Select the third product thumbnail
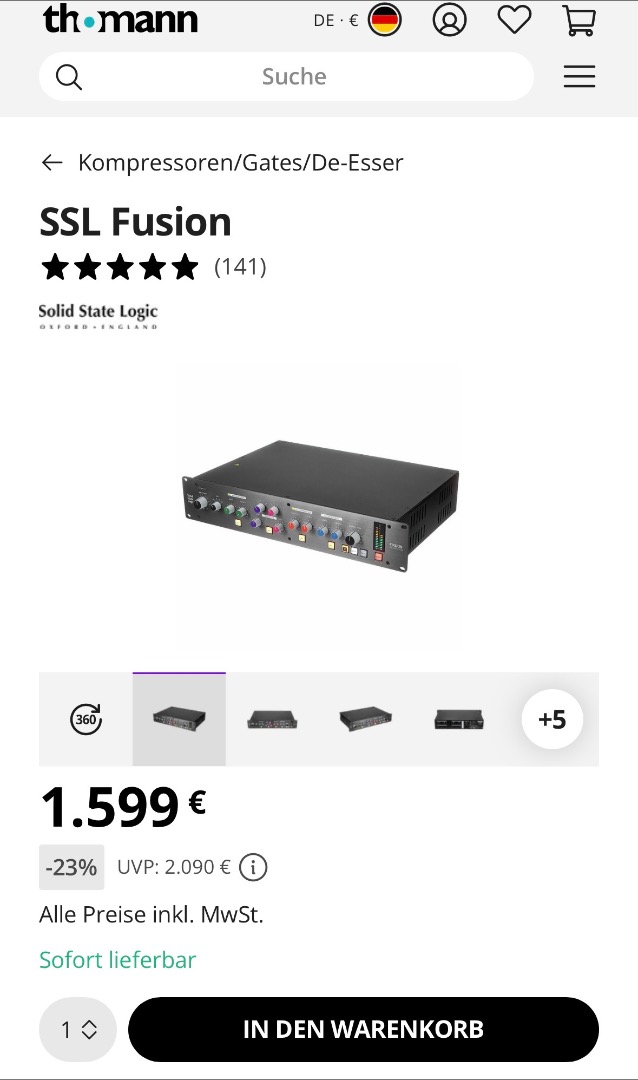This screenshot has width=638, height=1080. point(365,719)
